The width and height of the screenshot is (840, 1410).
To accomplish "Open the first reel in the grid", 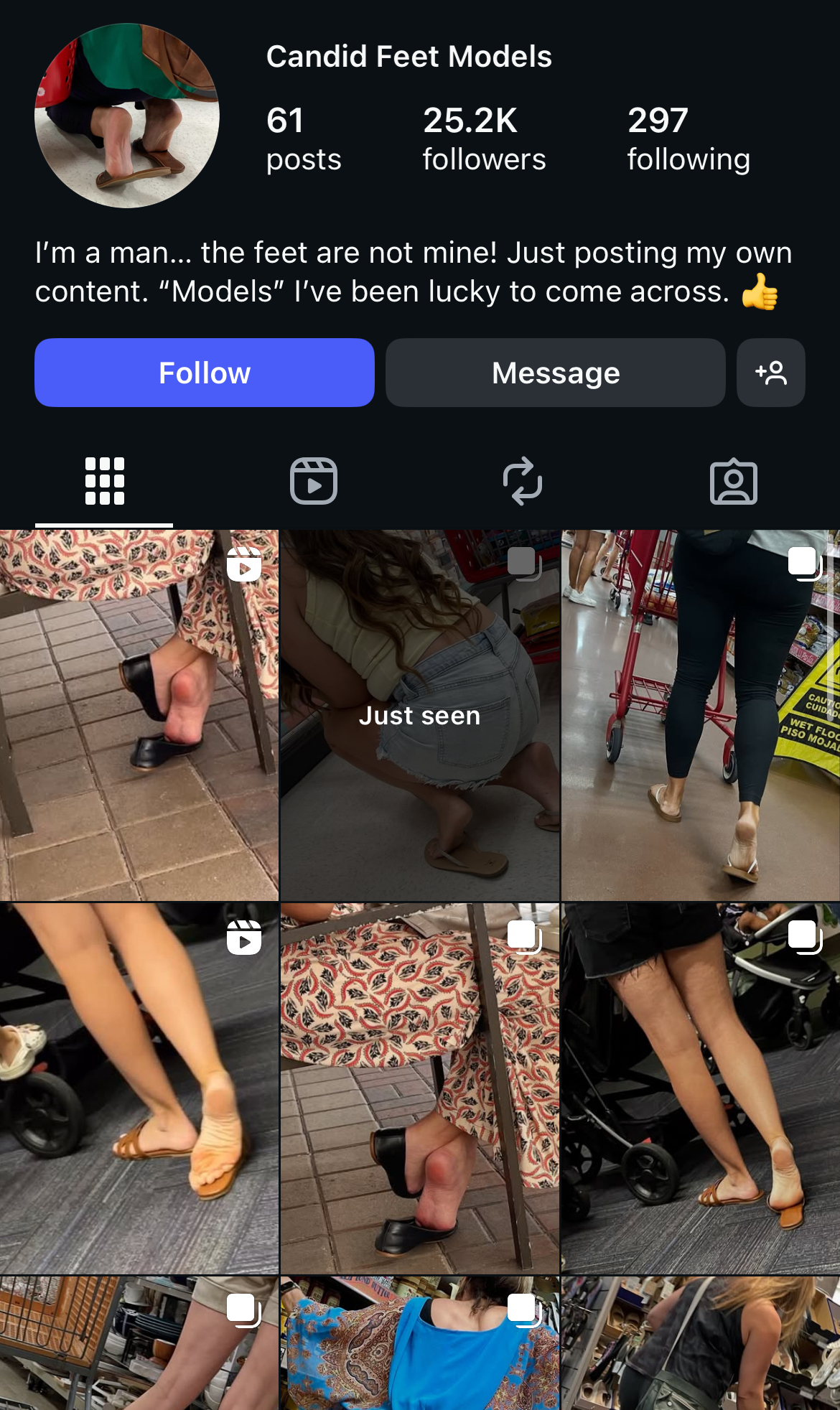I will (x=139, y=715).
